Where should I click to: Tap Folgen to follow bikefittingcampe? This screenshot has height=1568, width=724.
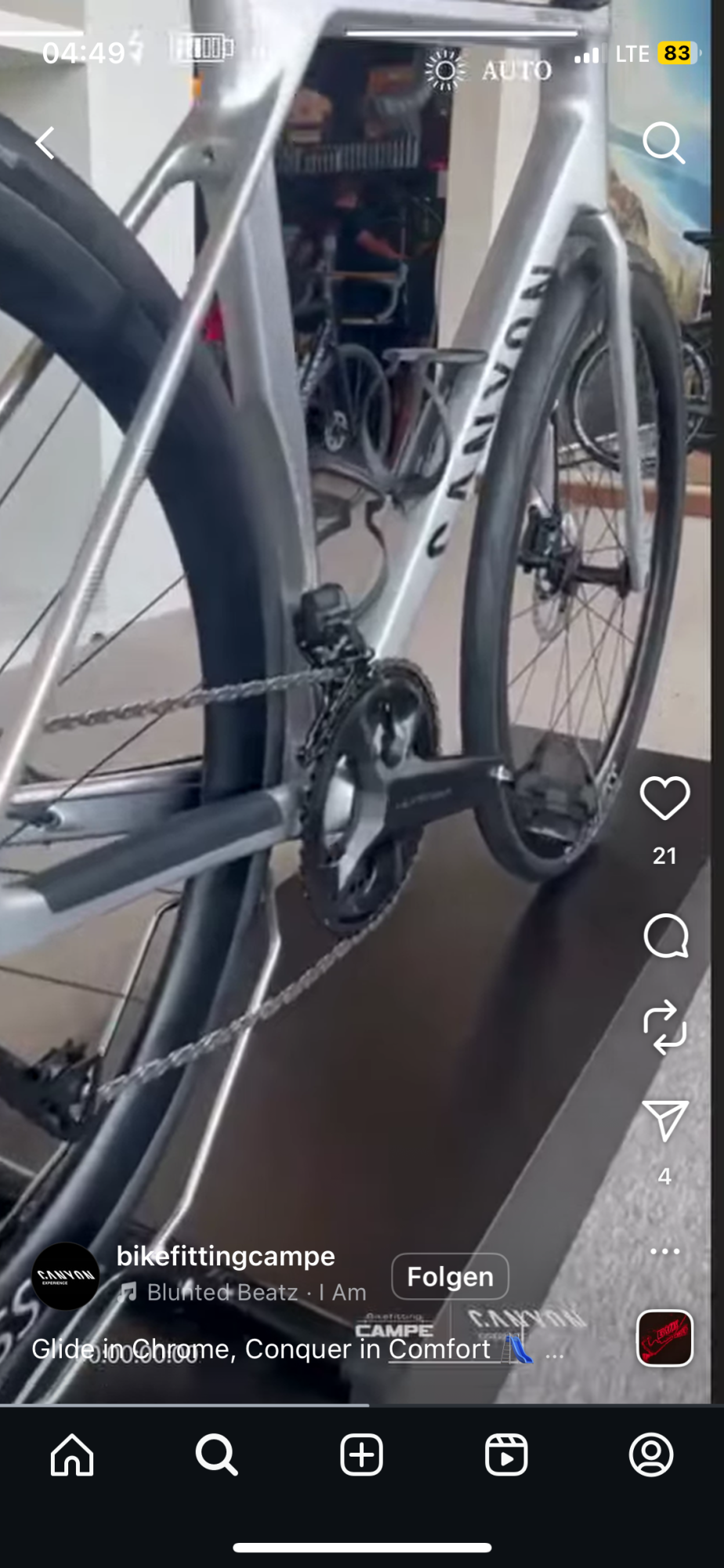click(450, 1276)
